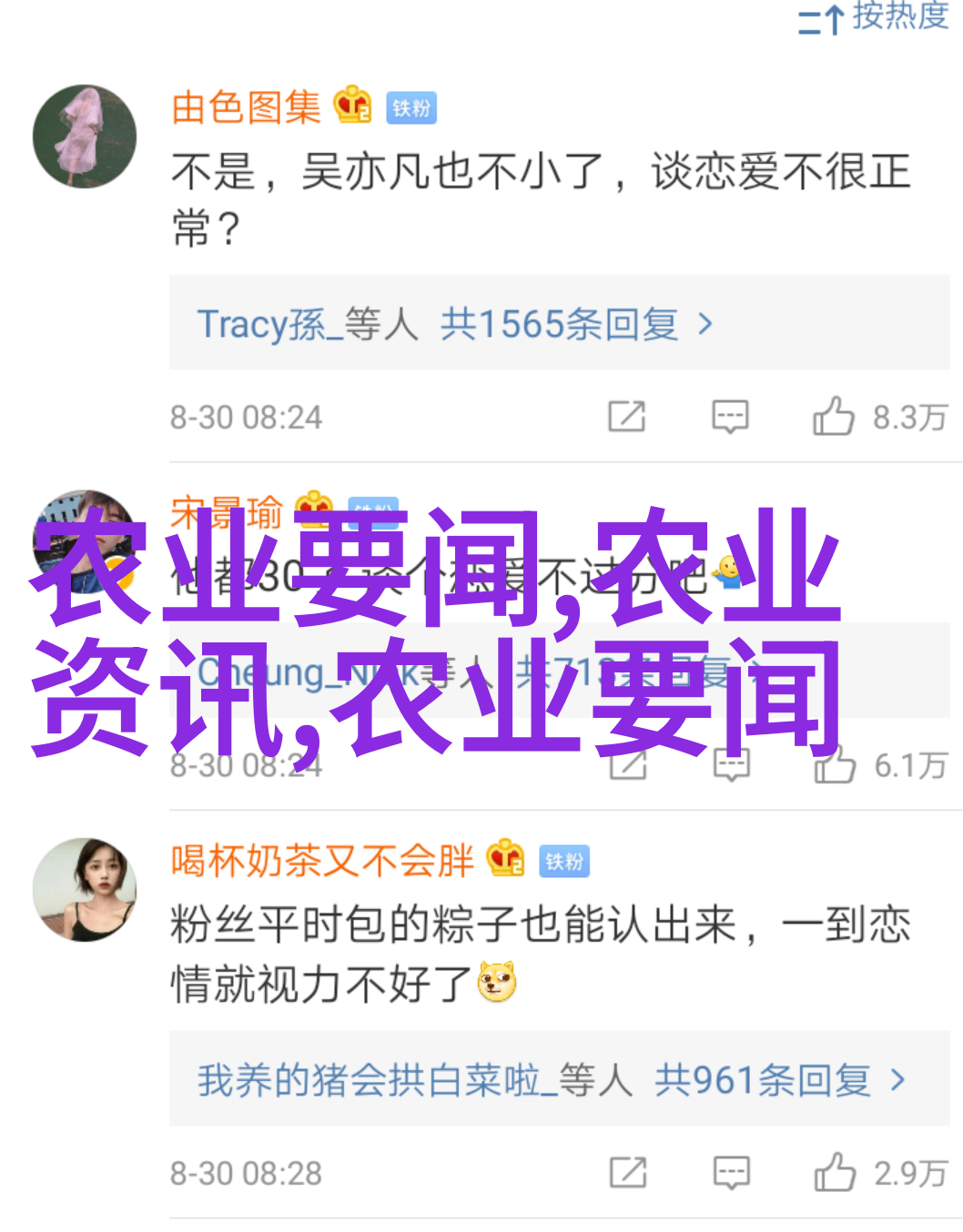Repost the comment by 喝杯奶茶又不会胖
This screenshot has height=1232, width=963.
[628, 1173]
